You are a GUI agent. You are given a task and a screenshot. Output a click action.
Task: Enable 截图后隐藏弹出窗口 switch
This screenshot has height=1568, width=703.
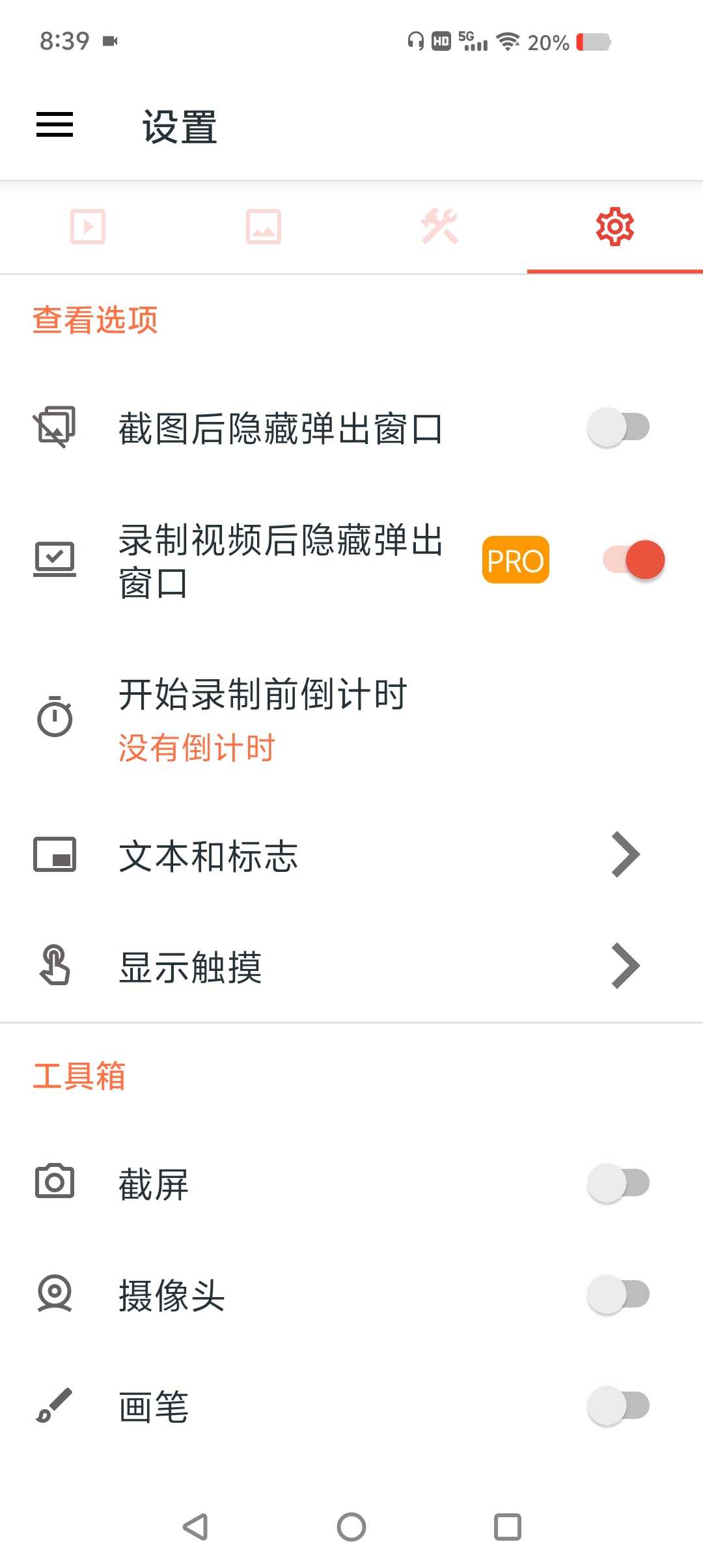[x=618, y=428]
